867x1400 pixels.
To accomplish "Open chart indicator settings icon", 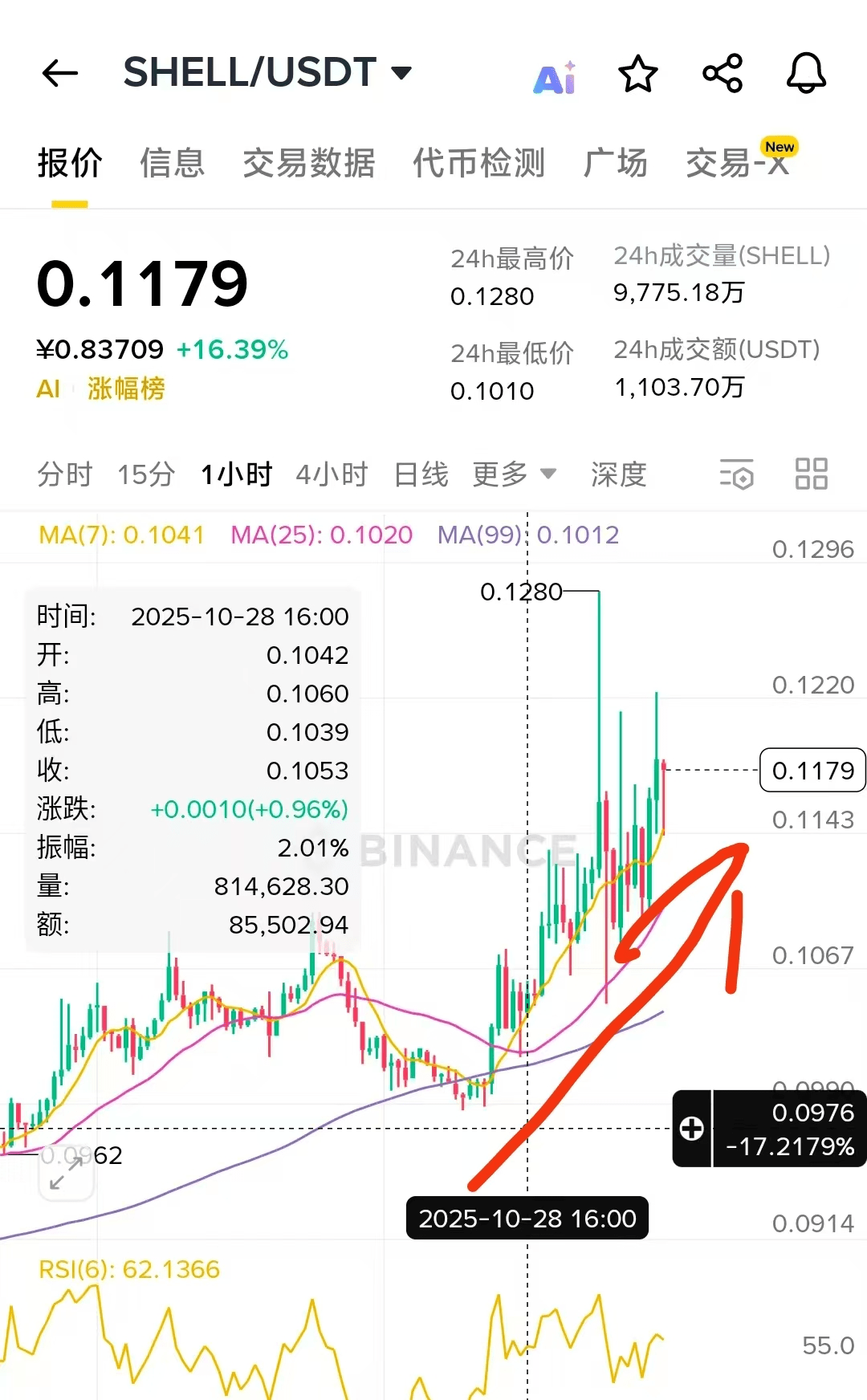I will [x=736, y=474].
